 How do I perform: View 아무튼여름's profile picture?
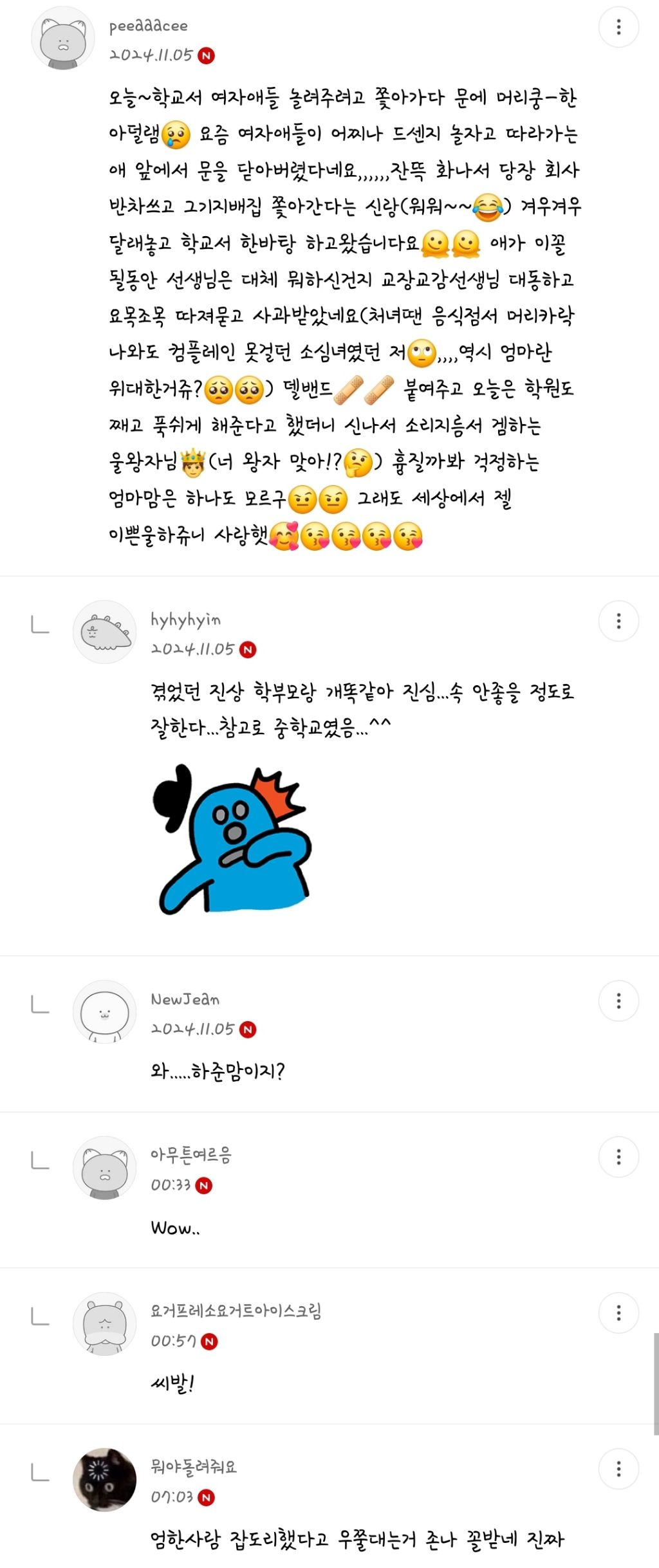tap(104, 1168)
